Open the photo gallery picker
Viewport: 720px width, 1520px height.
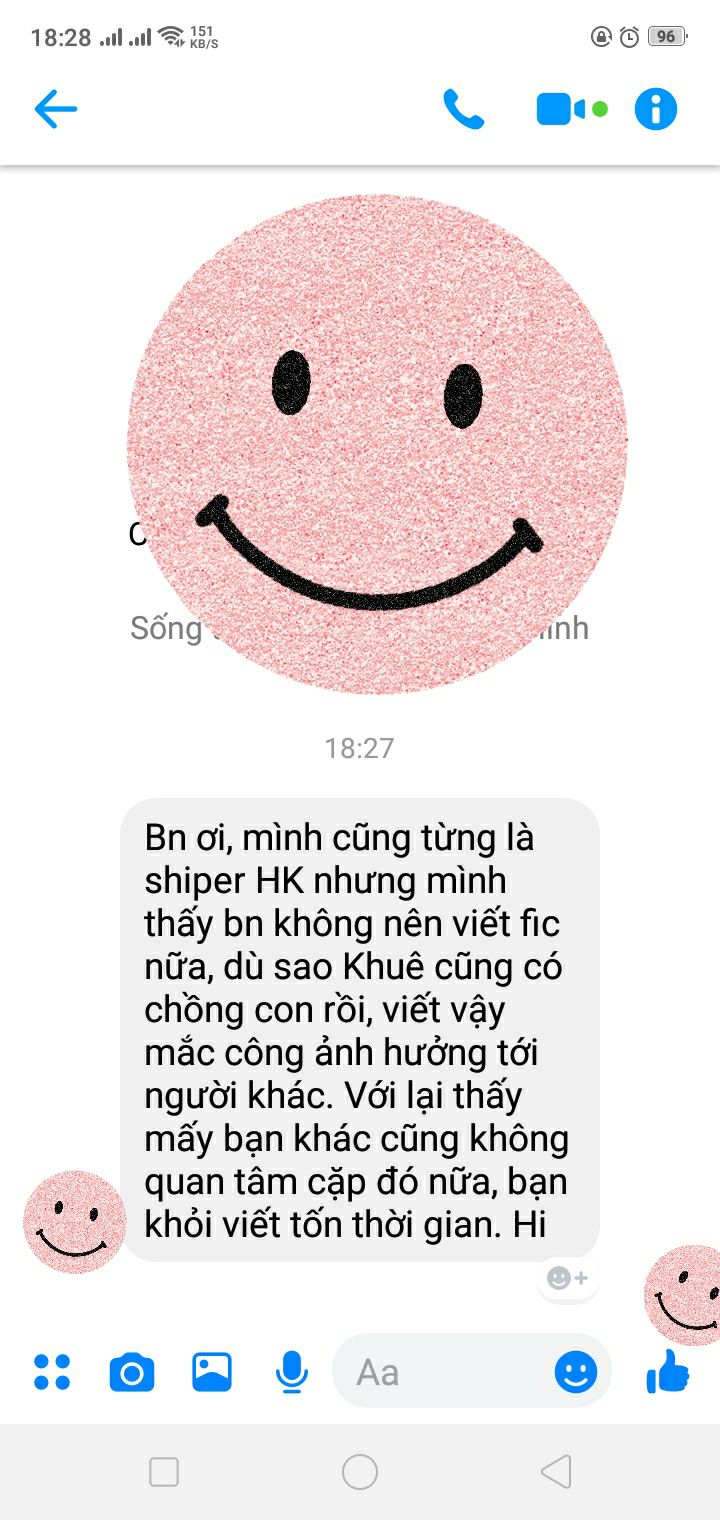point(212,1372)
